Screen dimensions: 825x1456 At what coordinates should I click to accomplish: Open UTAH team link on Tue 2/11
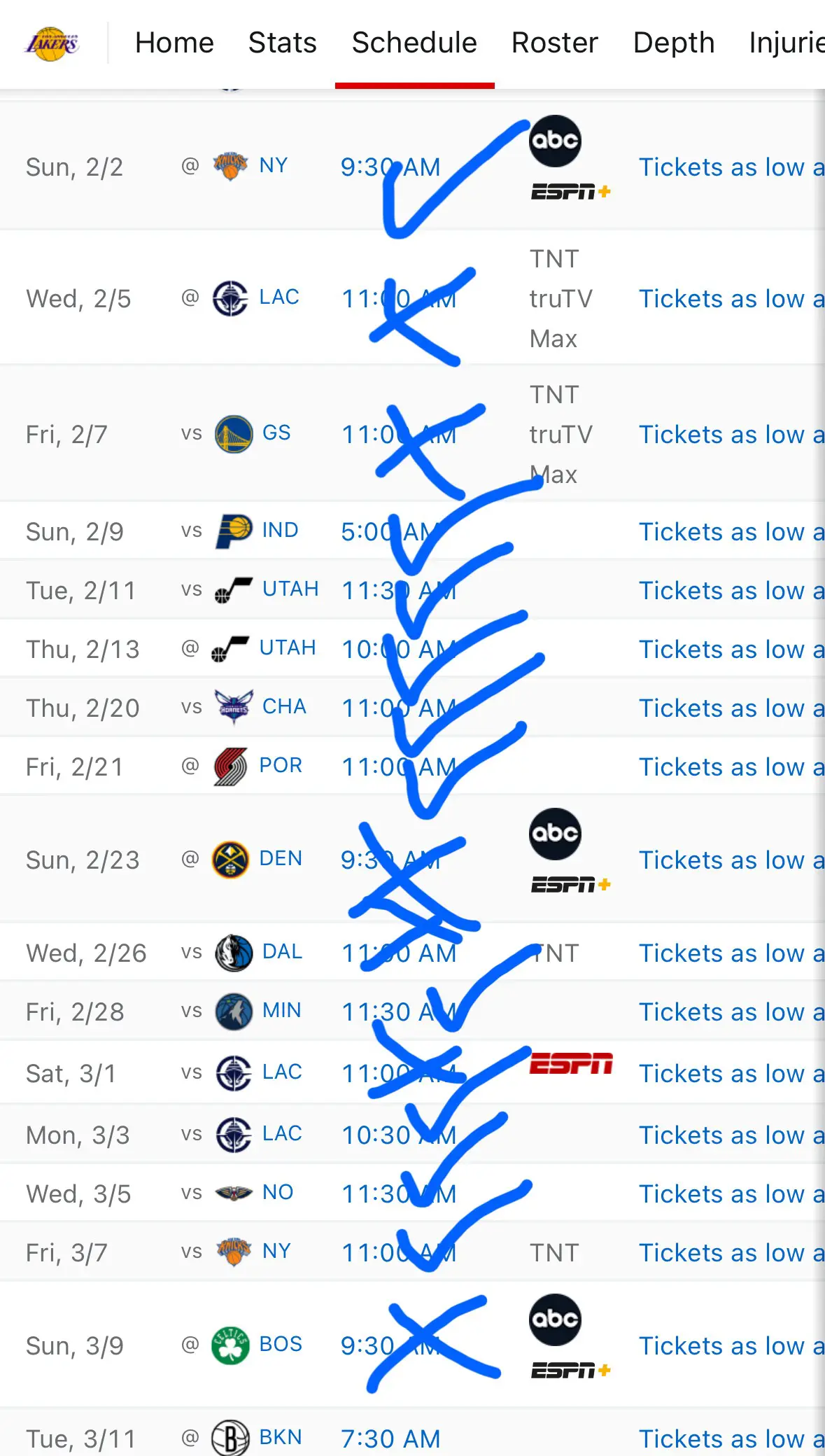(290, 589)
